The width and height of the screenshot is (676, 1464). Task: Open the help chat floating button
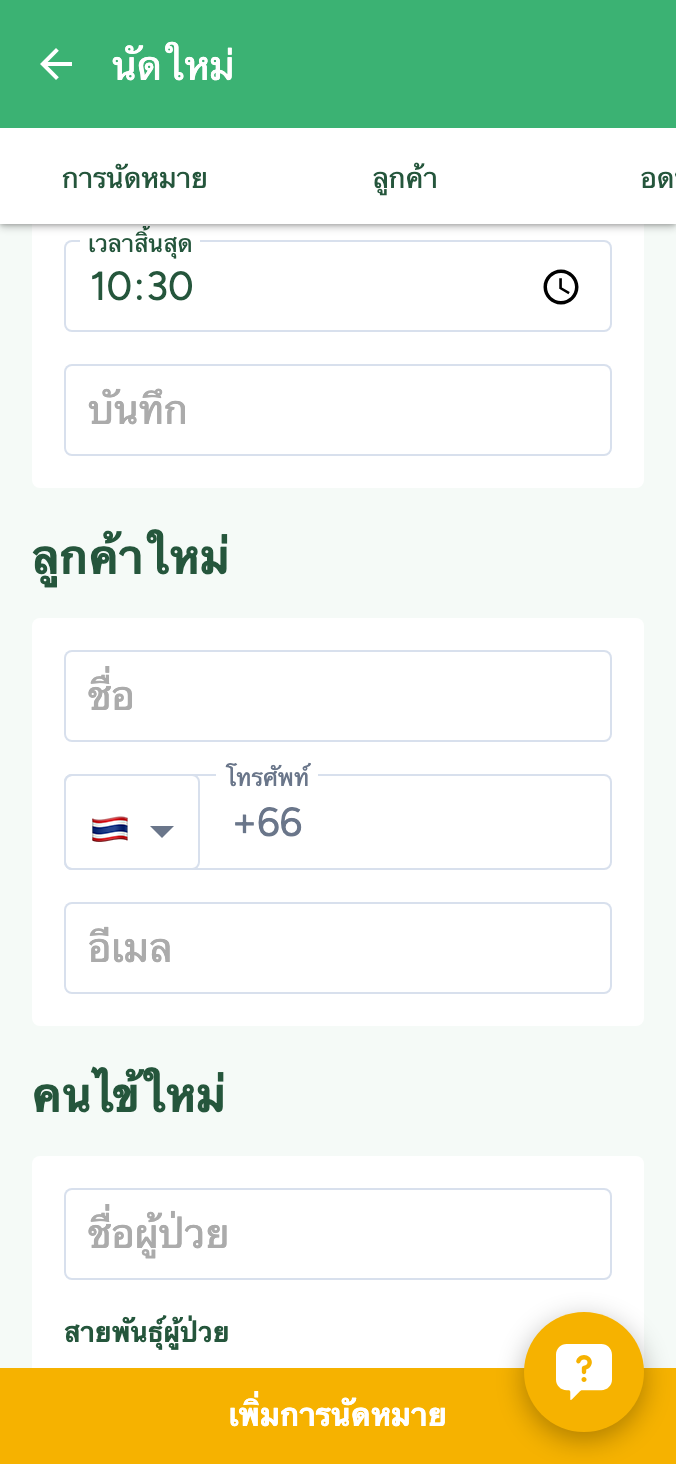(583, 1371)
